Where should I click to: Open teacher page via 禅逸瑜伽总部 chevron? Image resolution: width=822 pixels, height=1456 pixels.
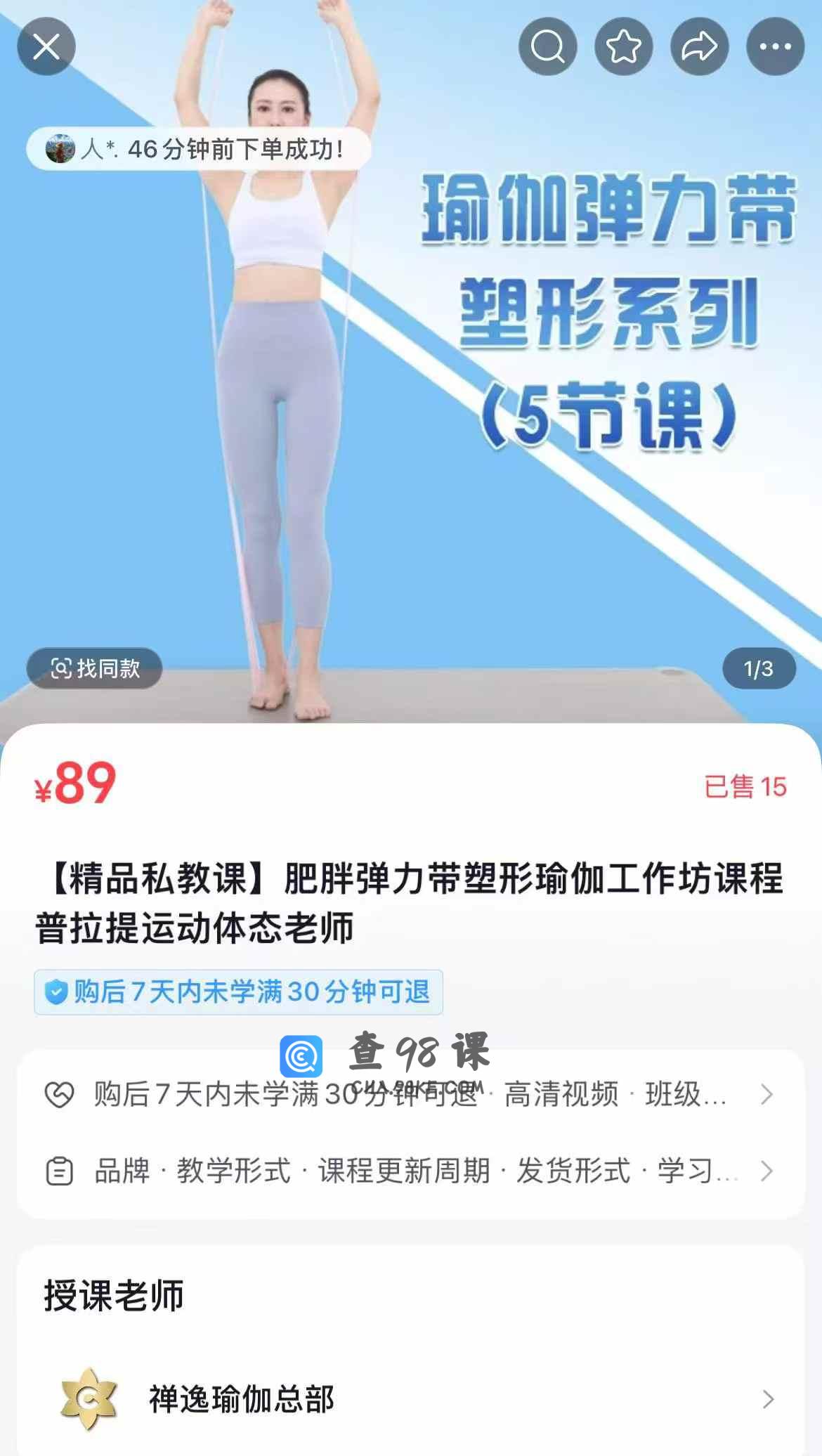click(x=766, y=1399)
